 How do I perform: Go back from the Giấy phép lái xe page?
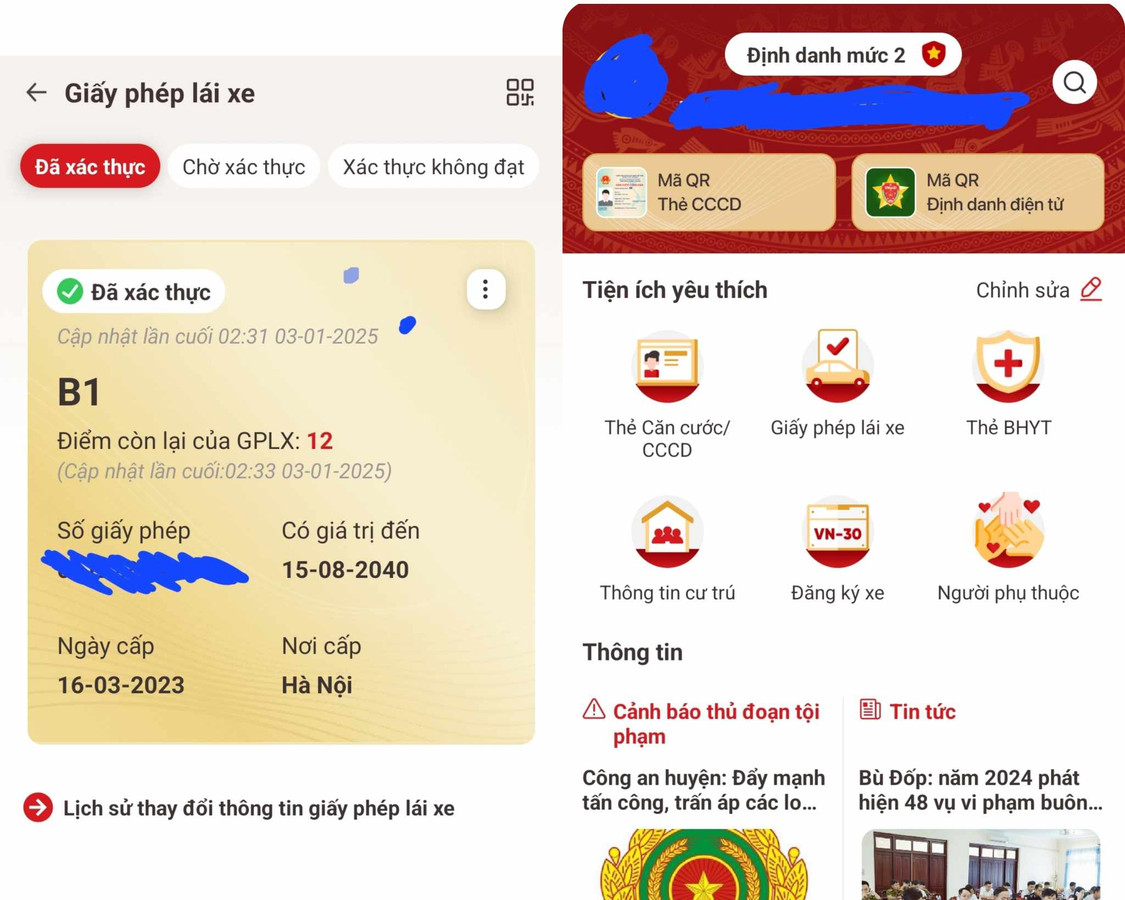pos(37,93)
